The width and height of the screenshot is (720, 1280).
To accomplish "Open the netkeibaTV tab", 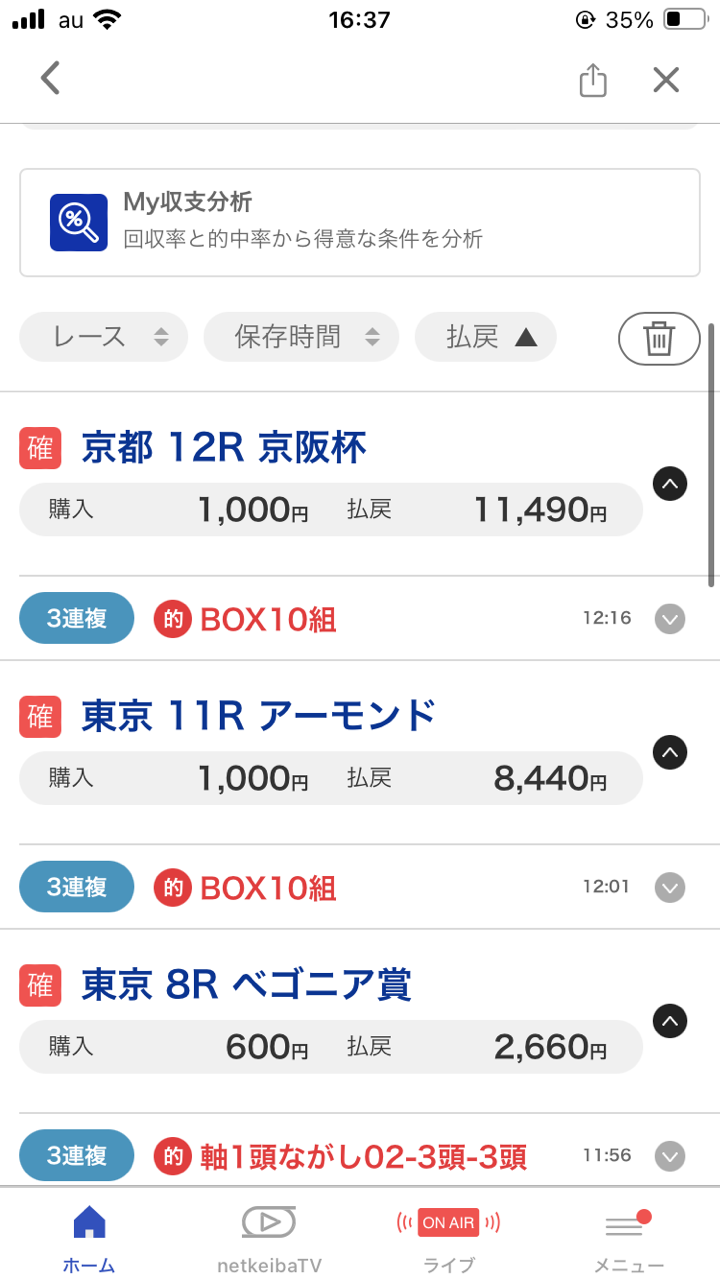I will 269,1238.
